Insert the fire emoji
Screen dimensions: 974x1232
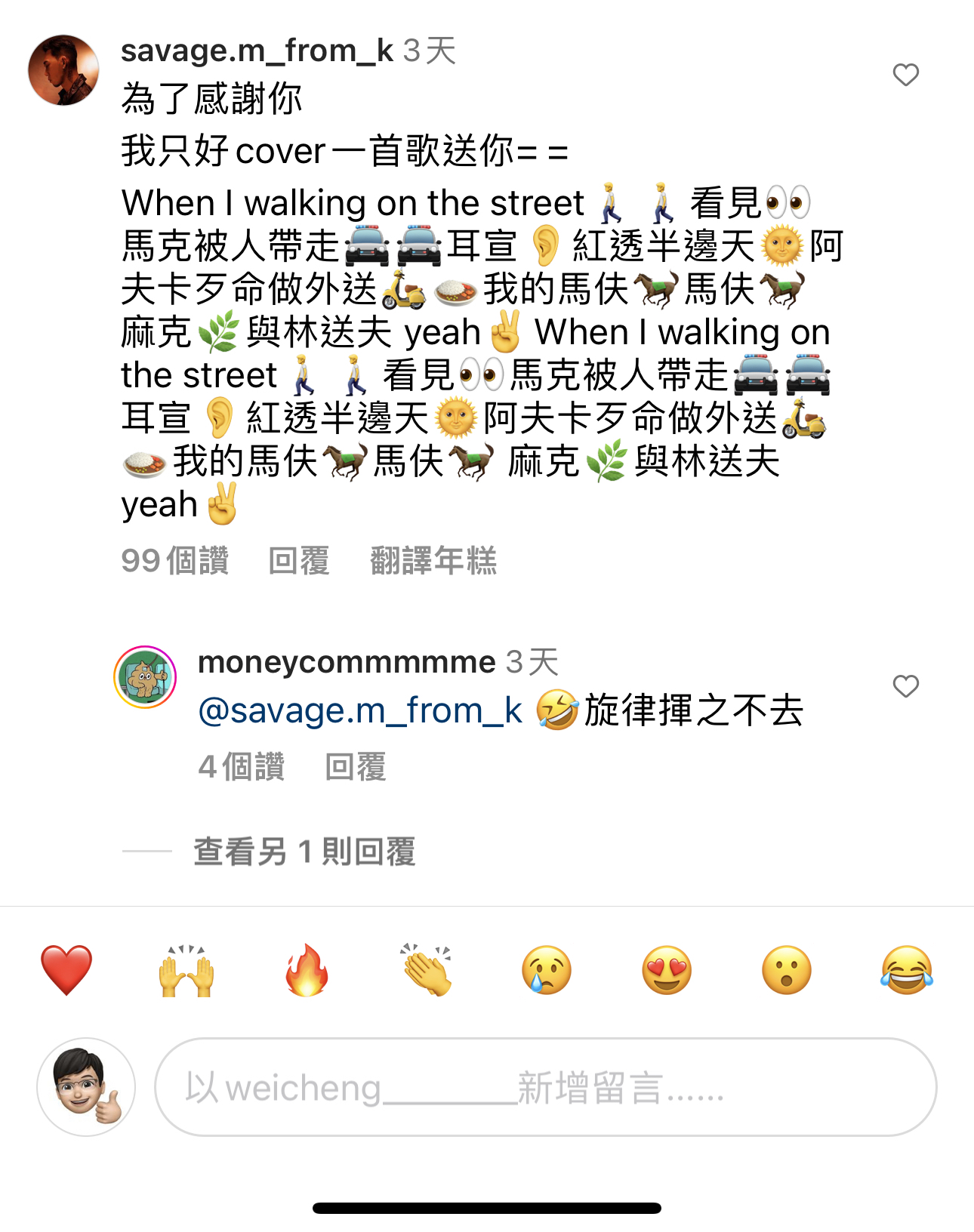click(307, 970)
